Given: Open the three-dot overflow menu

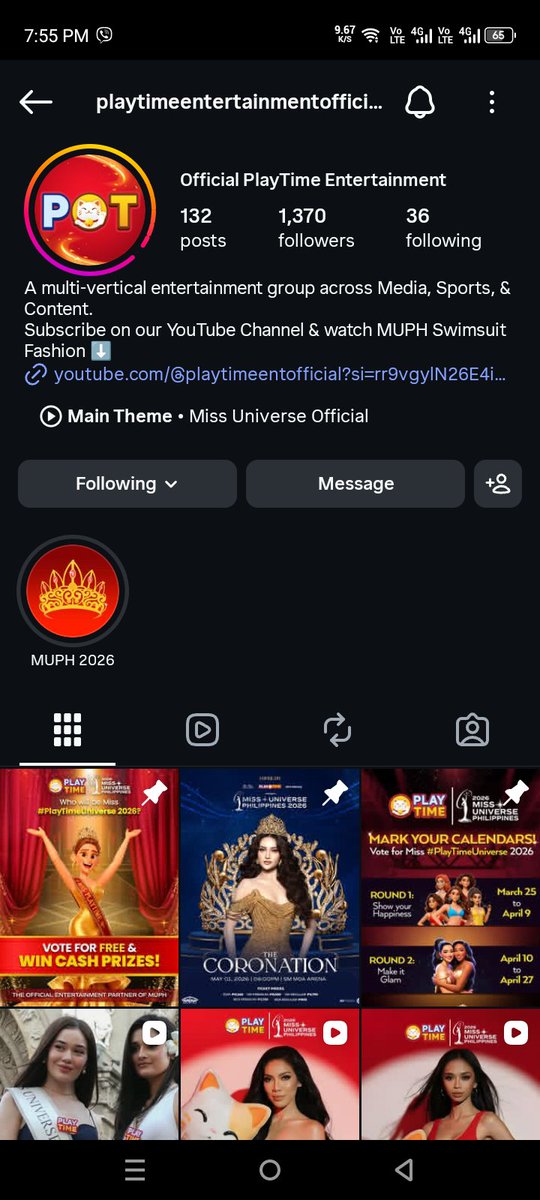Looking at the screenshot, I should (491, 102).
